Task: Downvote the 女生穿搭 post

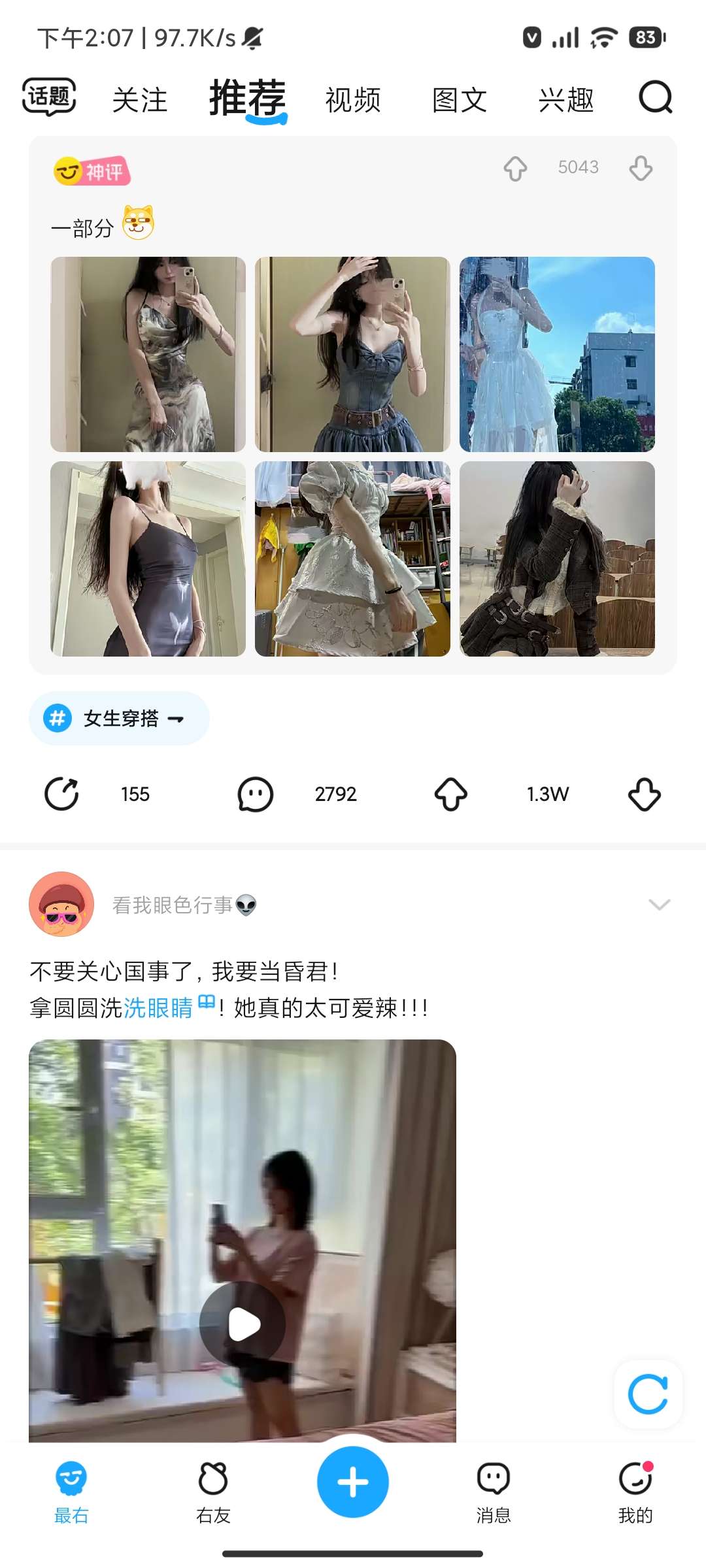Action: click(645, 794)
